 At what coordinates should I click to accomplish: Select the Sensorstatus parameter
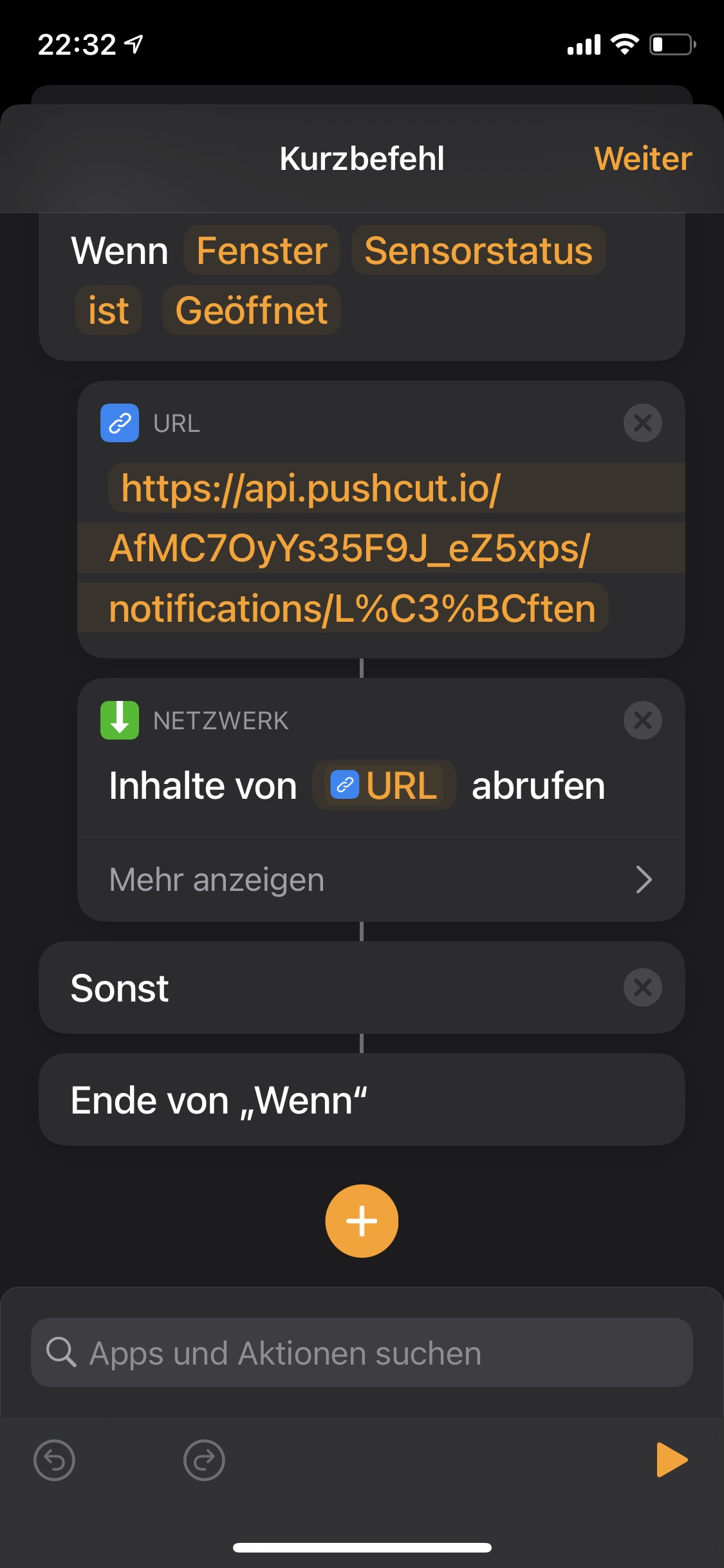point(478,250)
